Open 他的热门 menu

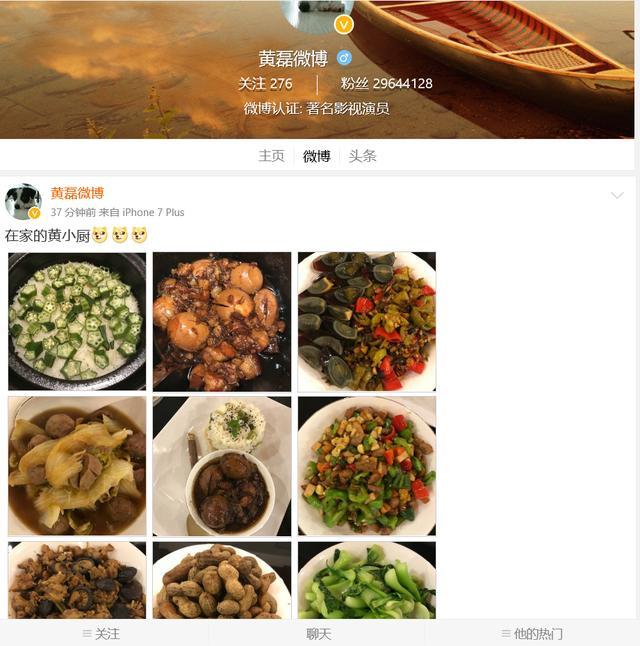point(531,634)
